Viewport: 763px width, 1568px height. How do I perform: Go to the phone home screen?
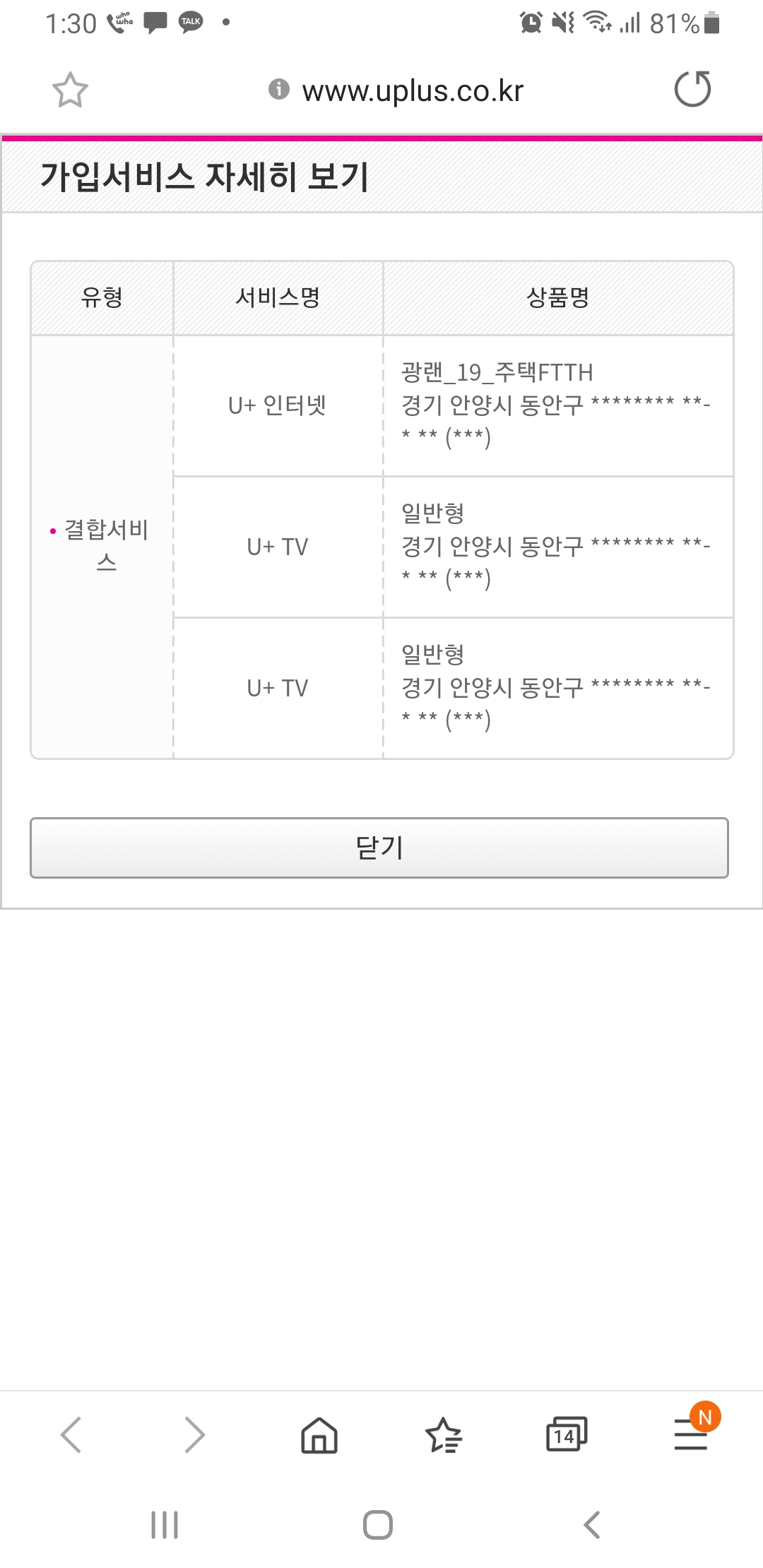(x=378, y=1525)
